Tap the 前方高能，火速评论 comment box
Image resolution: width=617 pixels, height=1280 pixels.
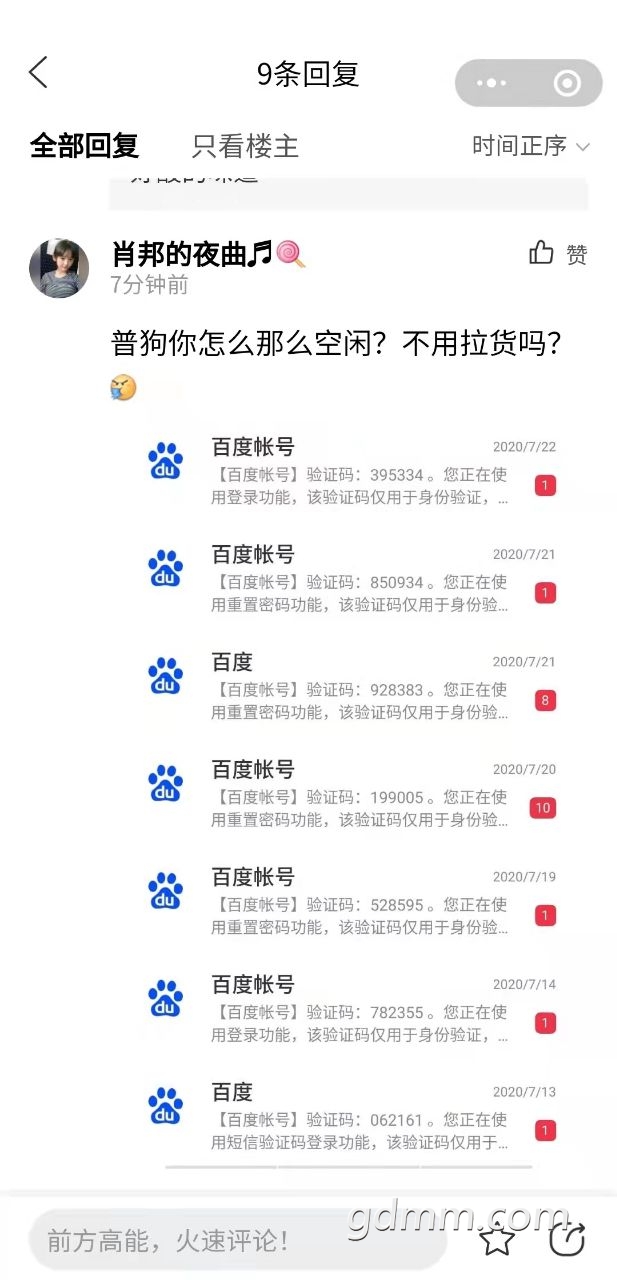click(235, 1240)
